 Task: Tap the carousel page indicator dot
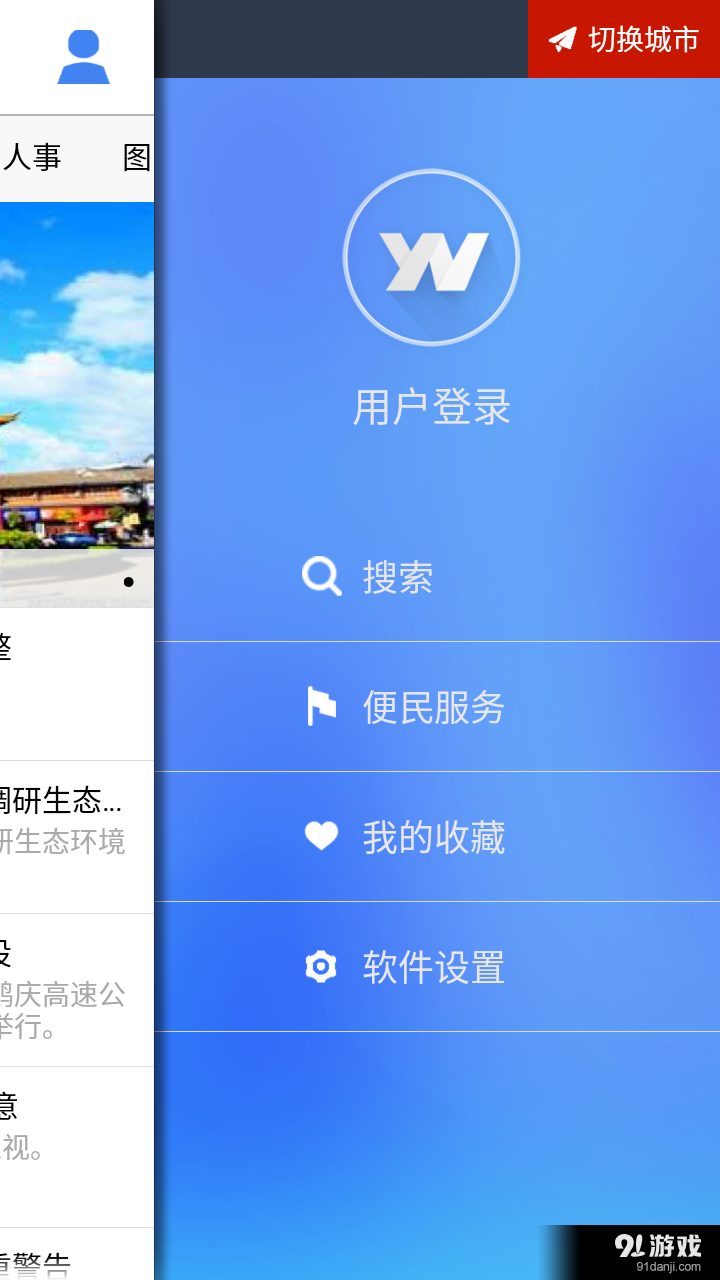[128, 582]
